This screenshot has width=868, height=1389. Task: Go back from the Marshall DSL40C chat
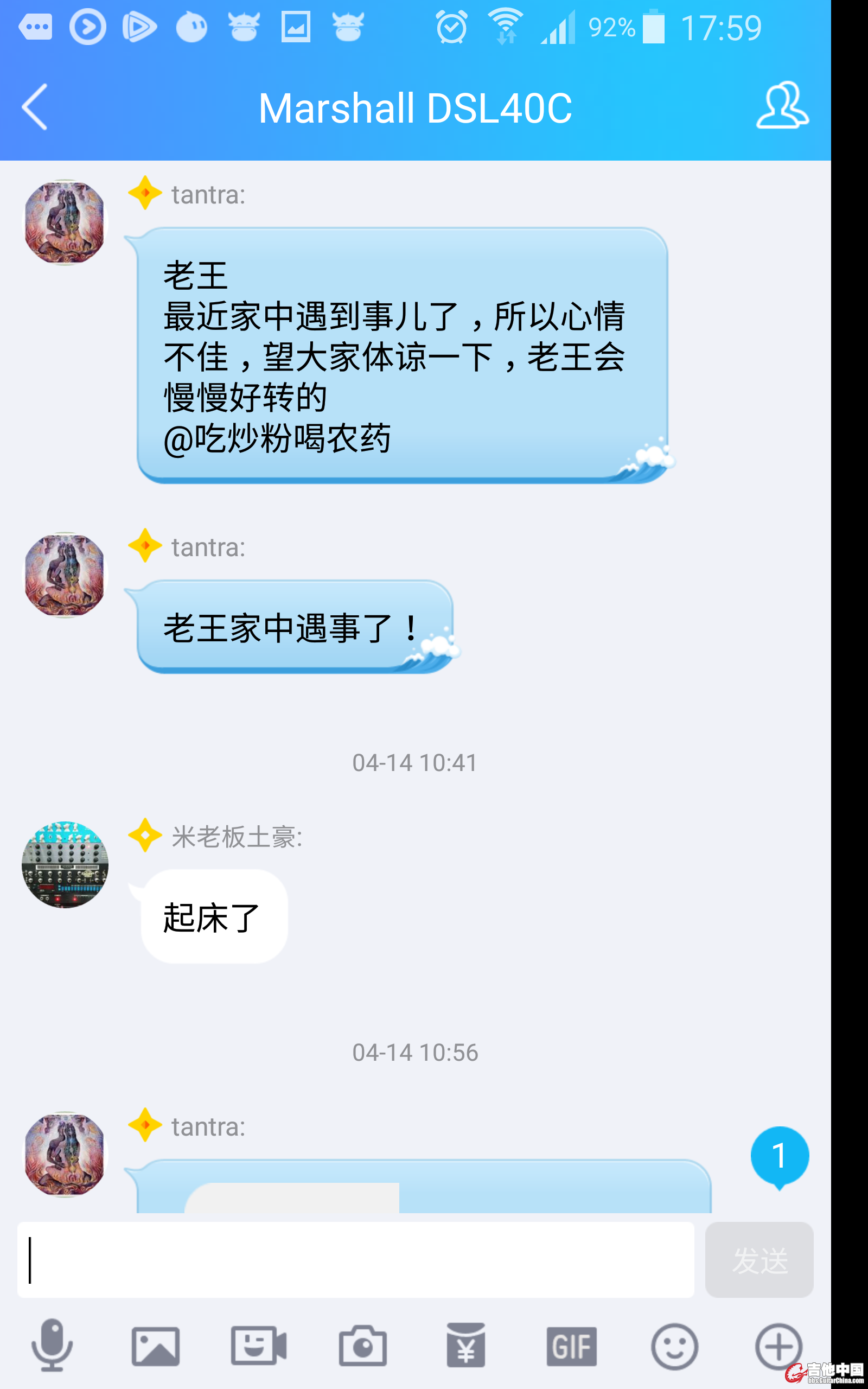coord(34,107)
